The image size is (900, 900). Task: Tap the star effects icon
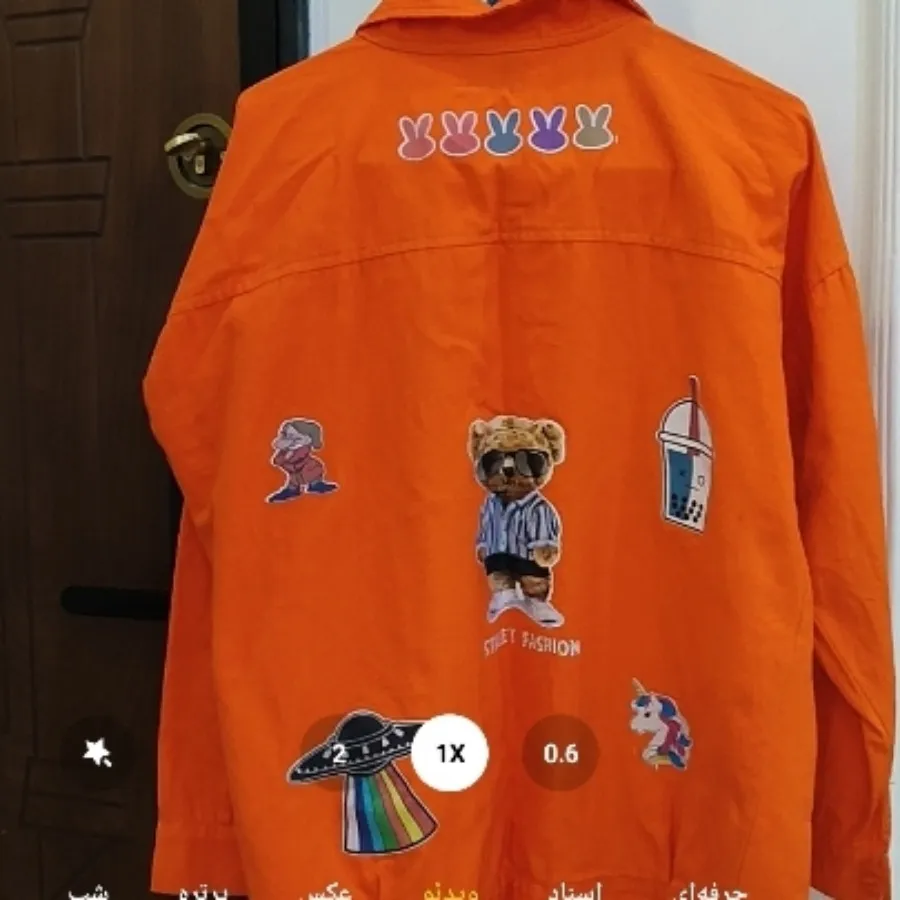click(x=97, y=752)
